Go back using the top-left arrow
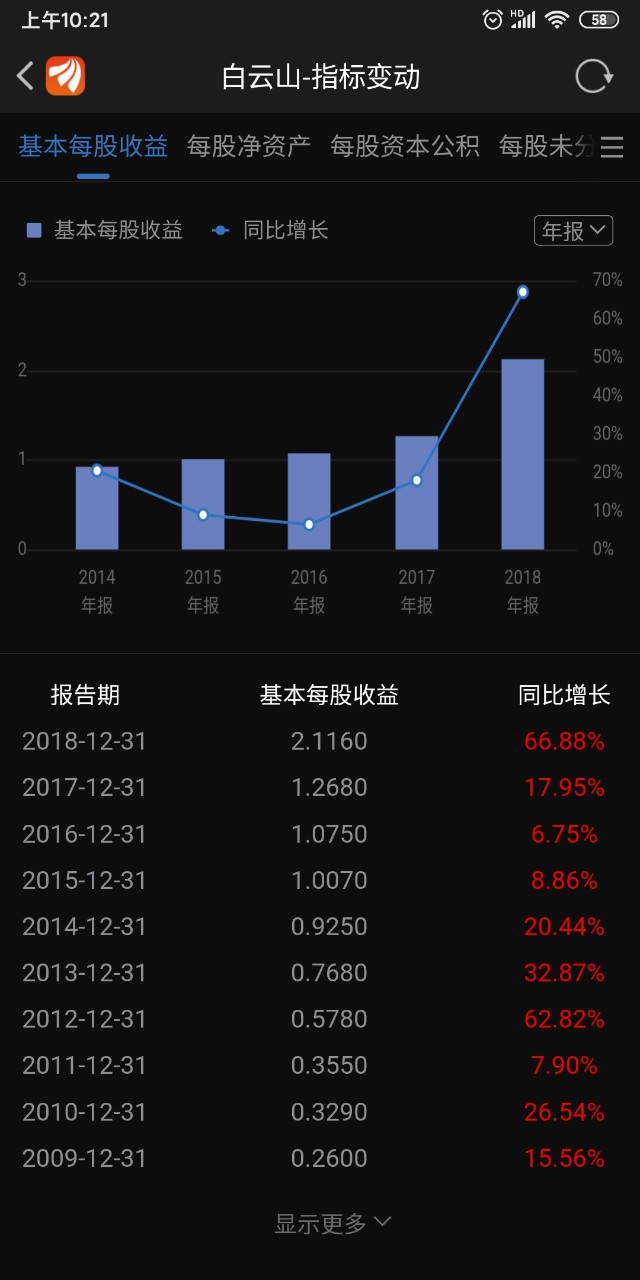Viewport: 640px width, 1280px height. pyautogui.click(x=25, y=75)
